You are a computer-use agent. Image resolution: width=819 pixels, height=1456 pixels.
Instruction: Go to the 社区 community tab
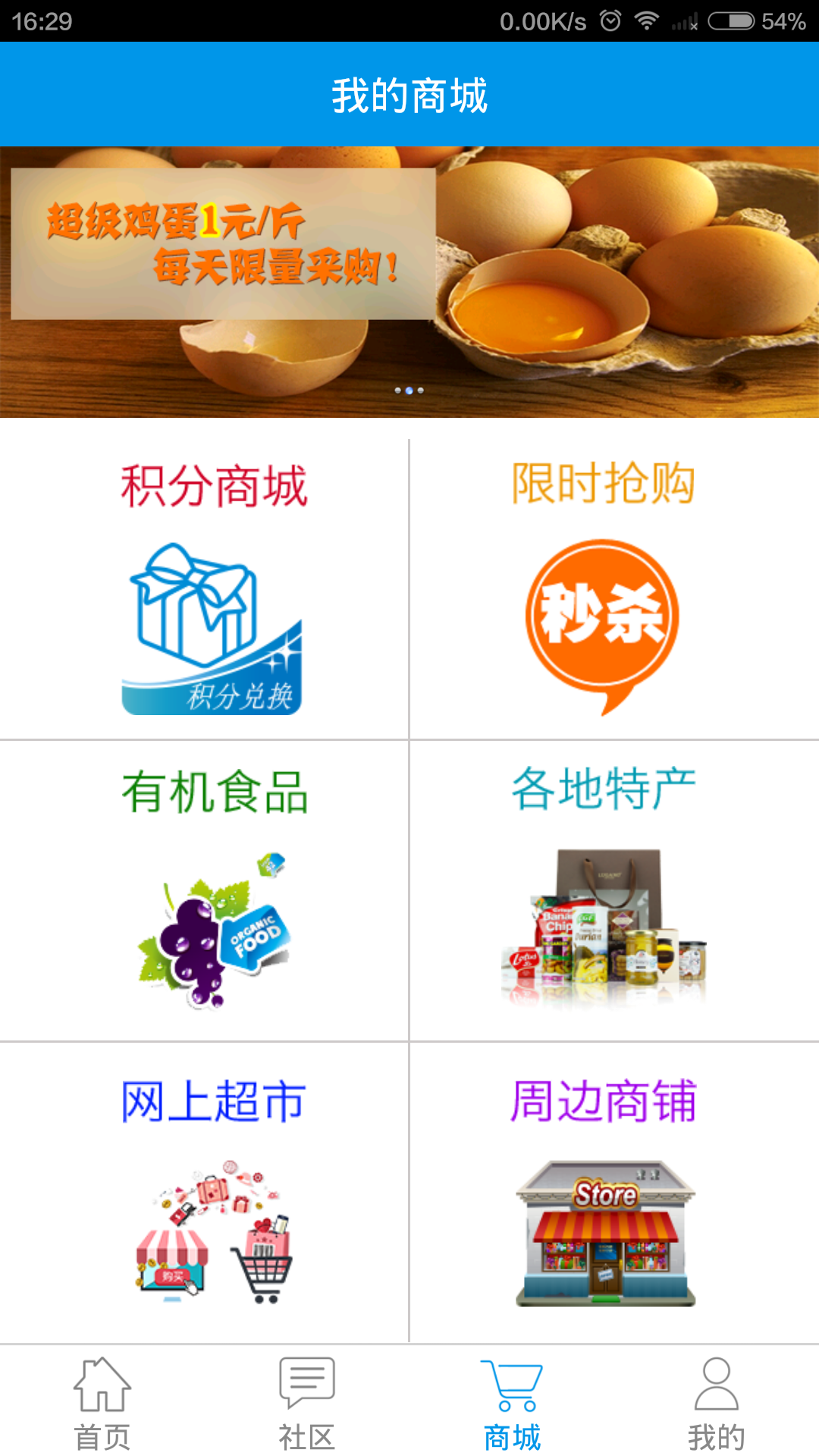point(307,1403)
